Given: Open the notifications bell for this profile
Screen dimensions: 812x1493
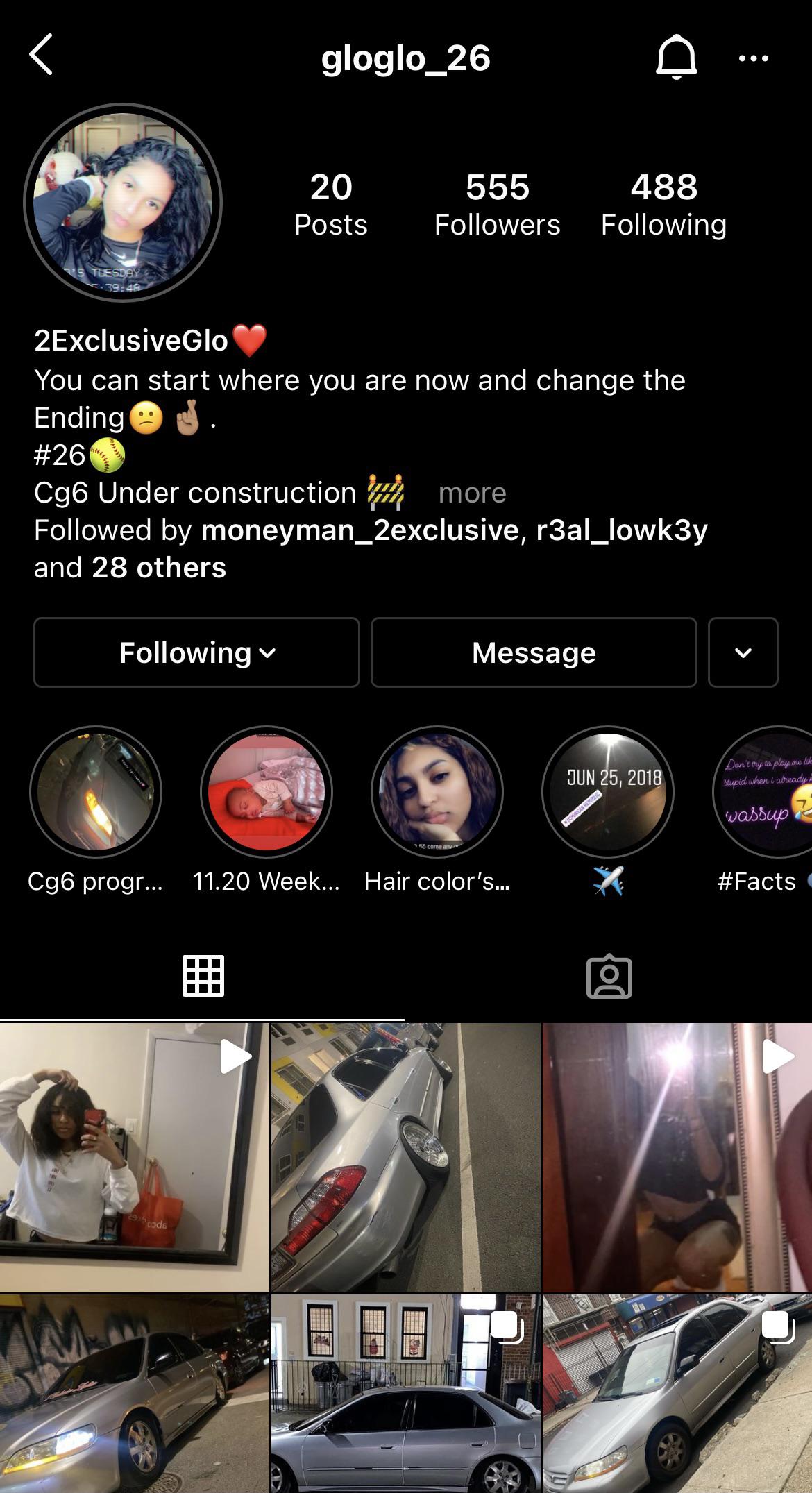Looking at the screenshot, I should 676,57.
